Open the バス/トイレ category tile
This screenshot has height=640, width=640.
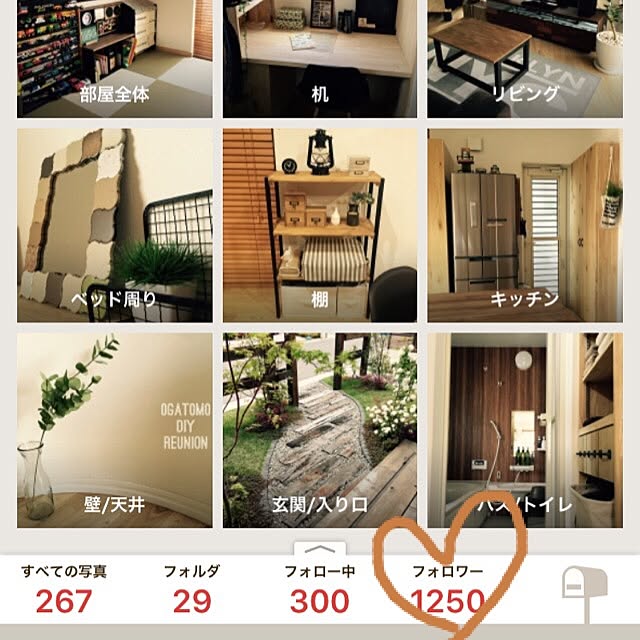tap(524, 430)
